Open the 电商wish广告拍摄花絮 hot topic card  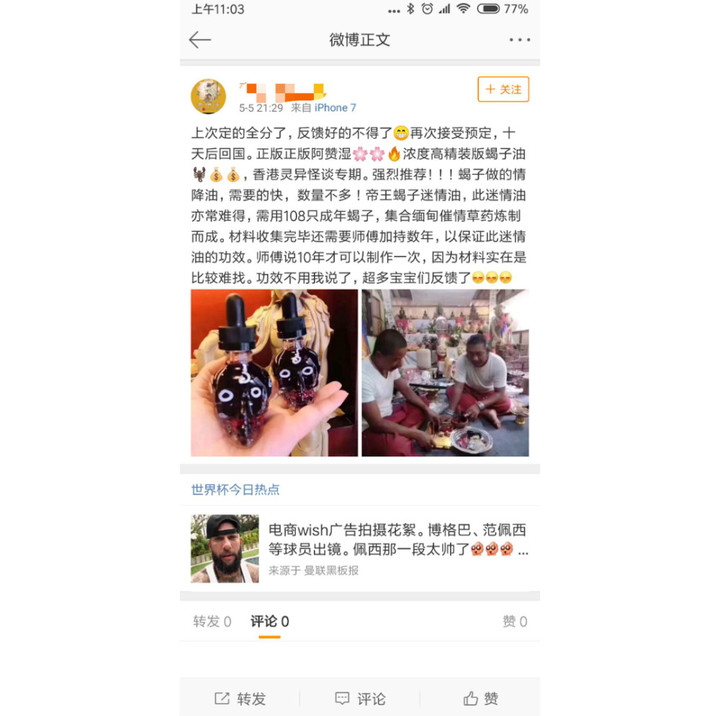coord(360,550)
